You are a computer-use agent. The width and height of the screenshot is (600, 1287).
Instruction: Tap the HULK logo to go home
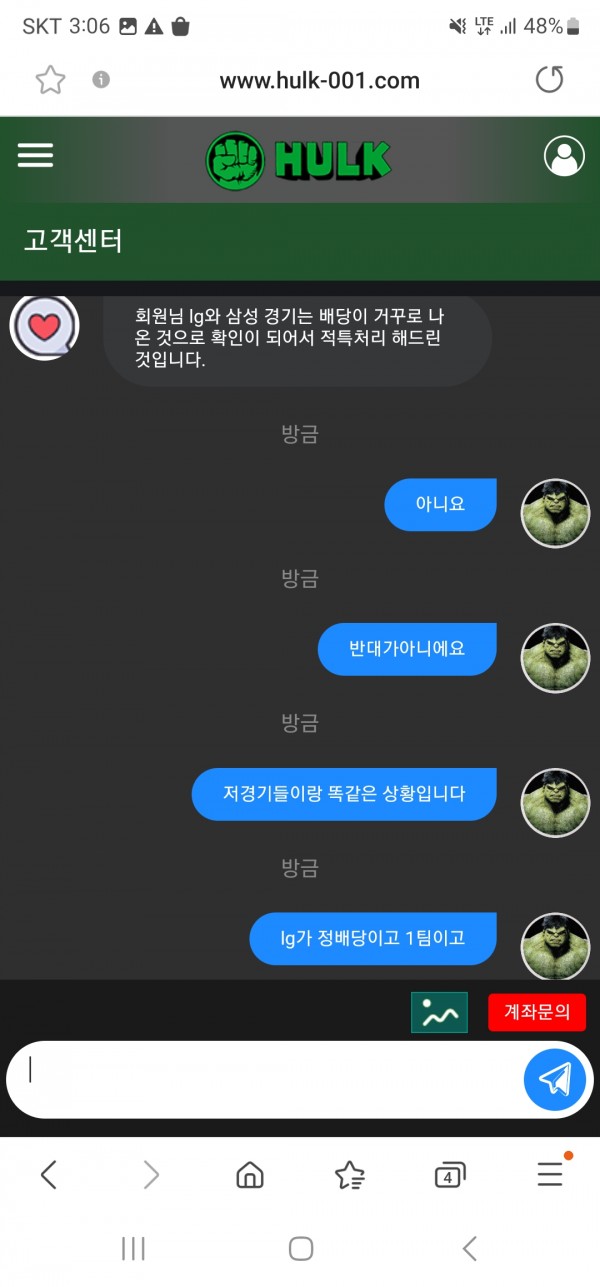299,158
